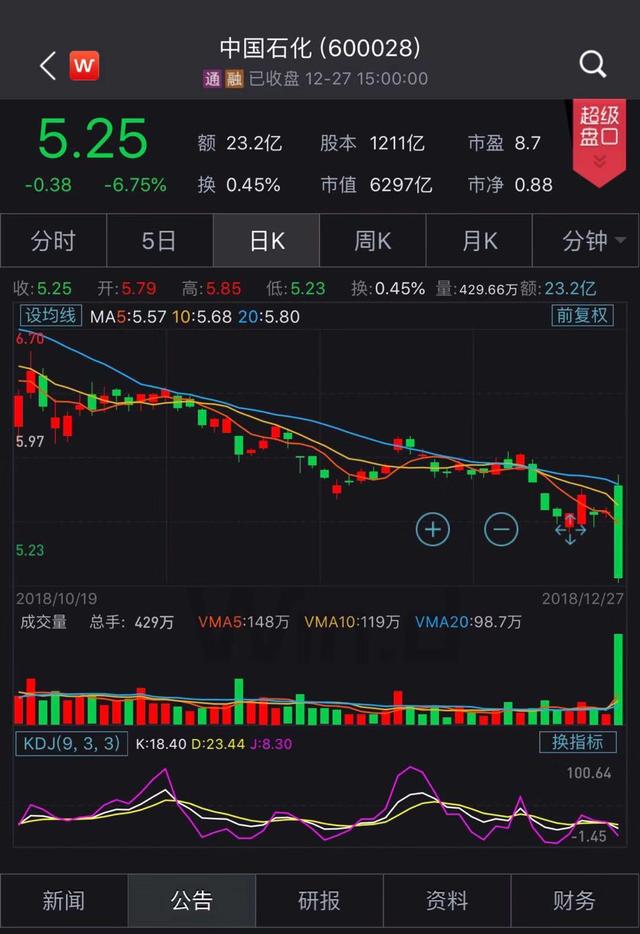View the 资料 tab
Viewport: 640px width, 934px height.
pyautogui.click(x=447, y=901)
